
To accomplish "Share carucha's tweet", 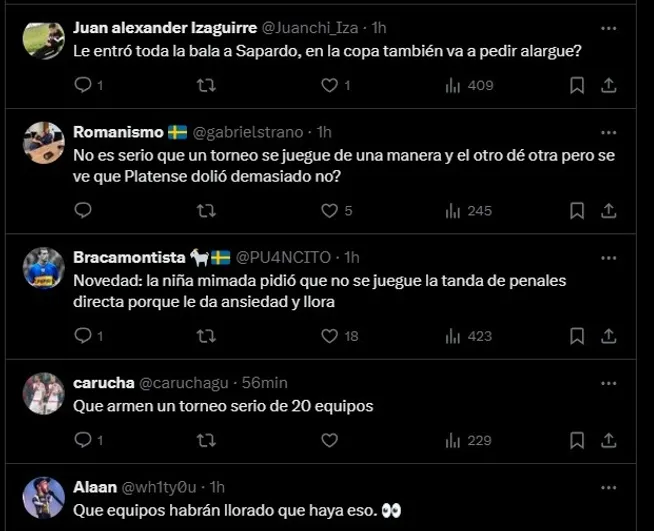I will (608, 440).
